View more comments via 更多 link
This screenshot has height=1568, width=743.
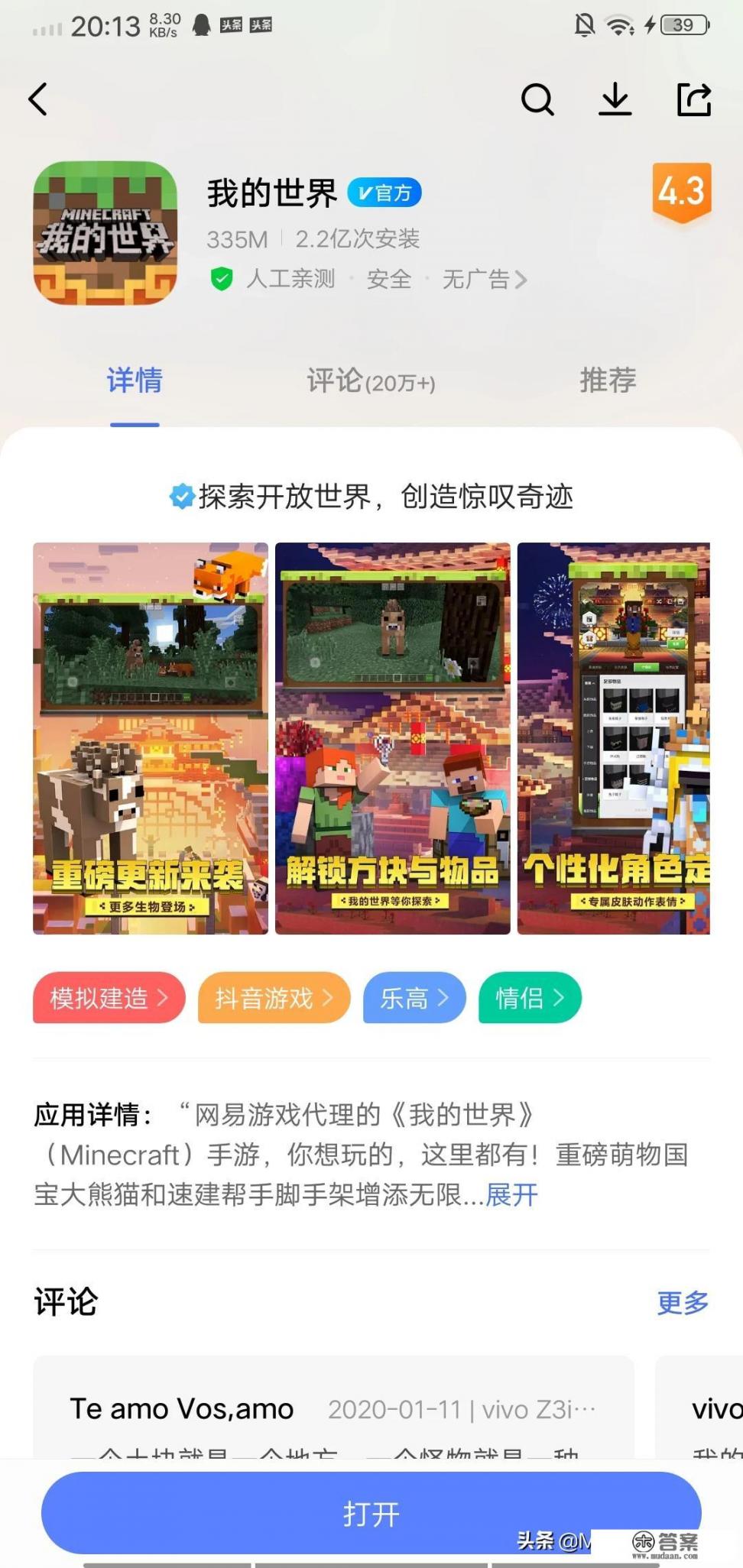click(683, 1303)
